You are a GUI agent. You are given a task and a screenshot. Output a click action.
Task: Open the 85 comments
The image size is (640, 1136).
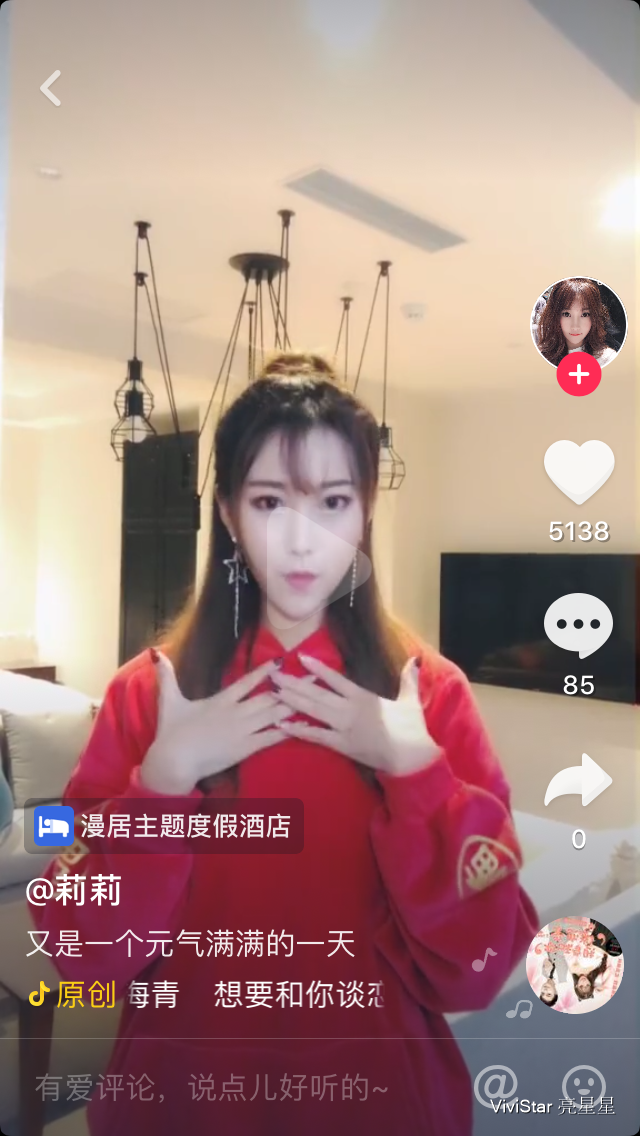click(x=578, y=627)
